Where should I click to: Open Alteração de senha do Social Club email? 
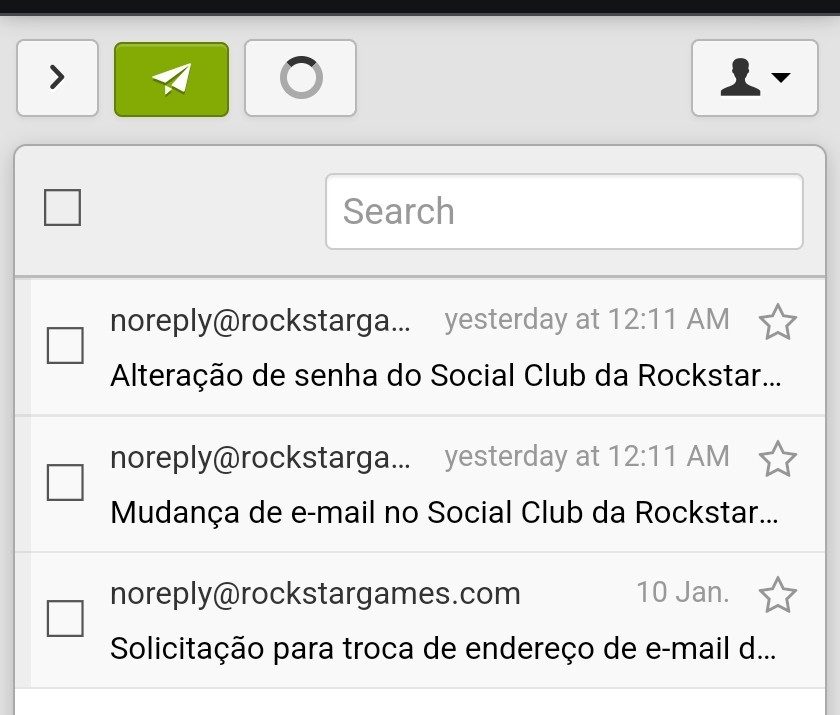coord(444,377)
